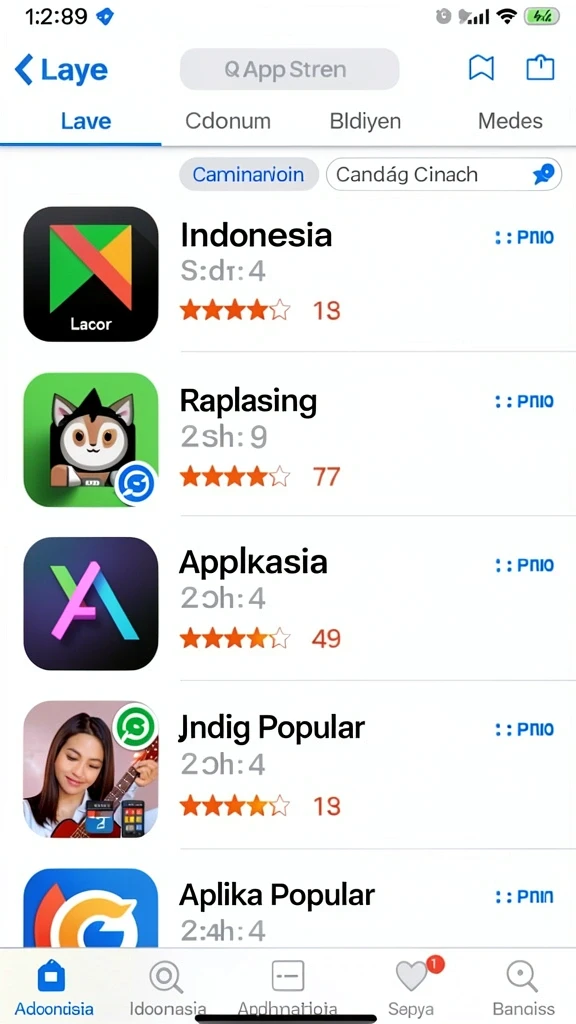Select the Caminanoin chip

249,174
